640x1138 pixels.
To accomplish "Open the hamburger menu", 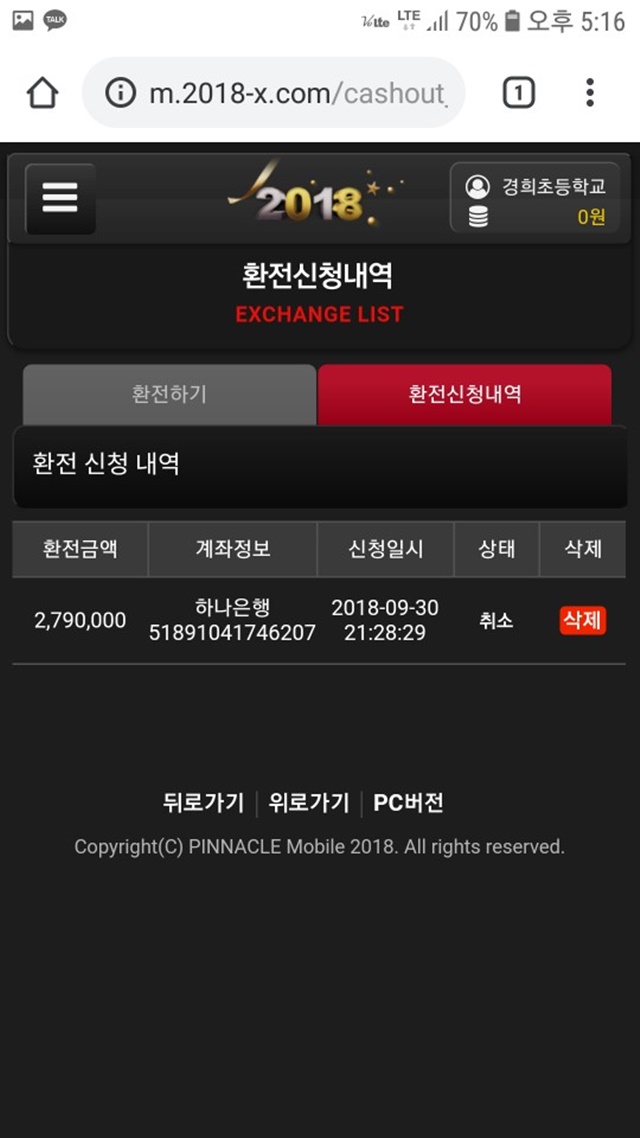I will pos(60,198).
